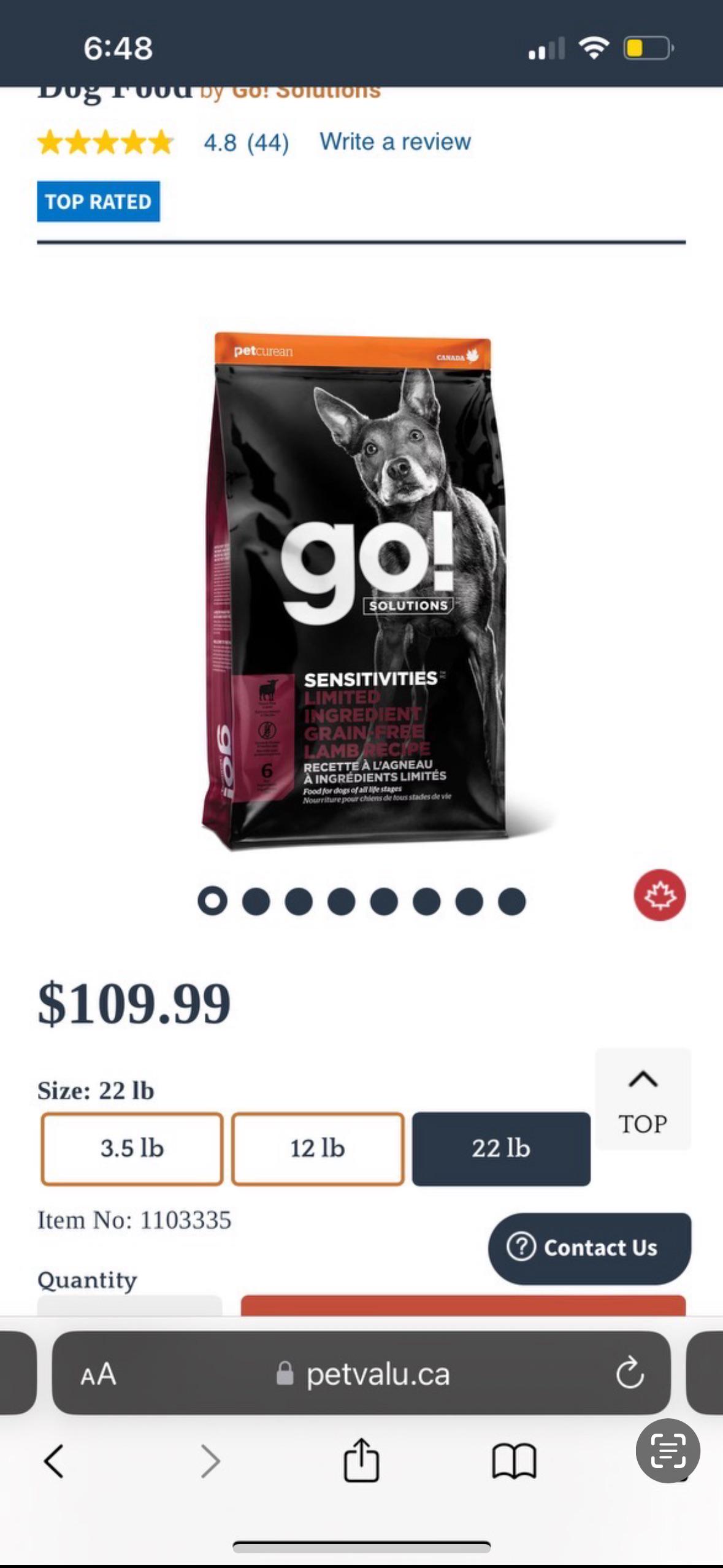
Task: Select the 22 lb size option
Action: [502, 1149]
